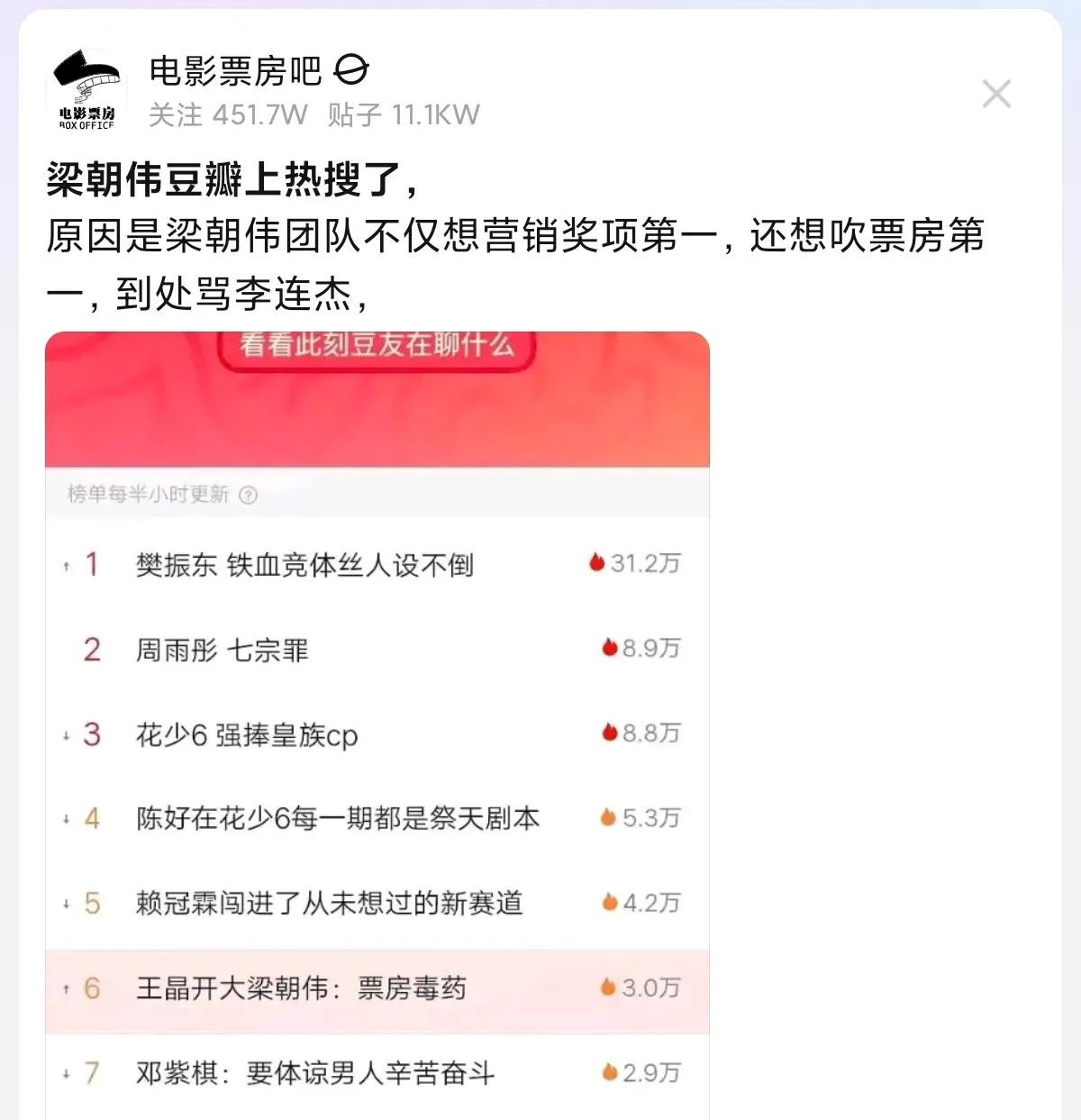Click the emoji after the 电影票房吧 title

click(352, 71)
